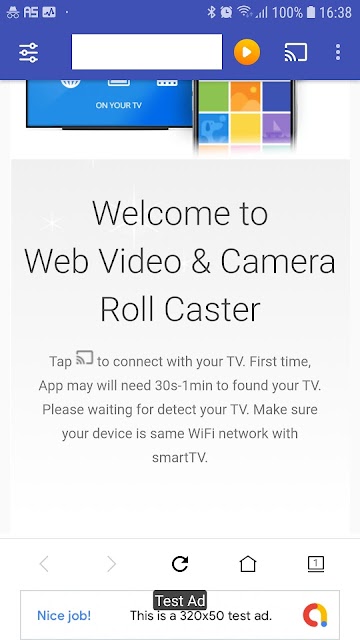Open the settings sliders icon
The height and width of the screenshot is (640, 360).
29,53
